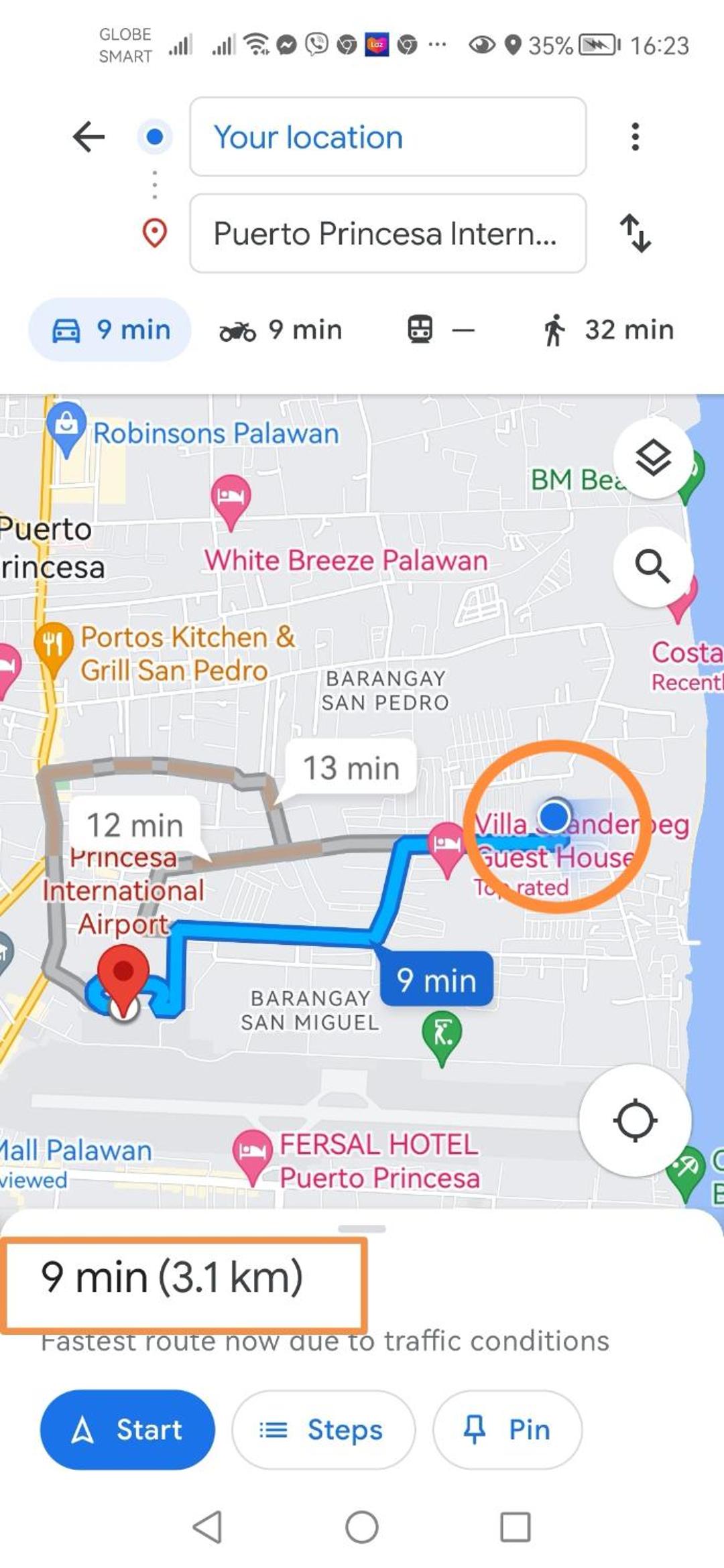Viewport: 724px width, 1568px height.
Task: Switch to motorcycle 9 min mode
Action: (x=281, y=330)
